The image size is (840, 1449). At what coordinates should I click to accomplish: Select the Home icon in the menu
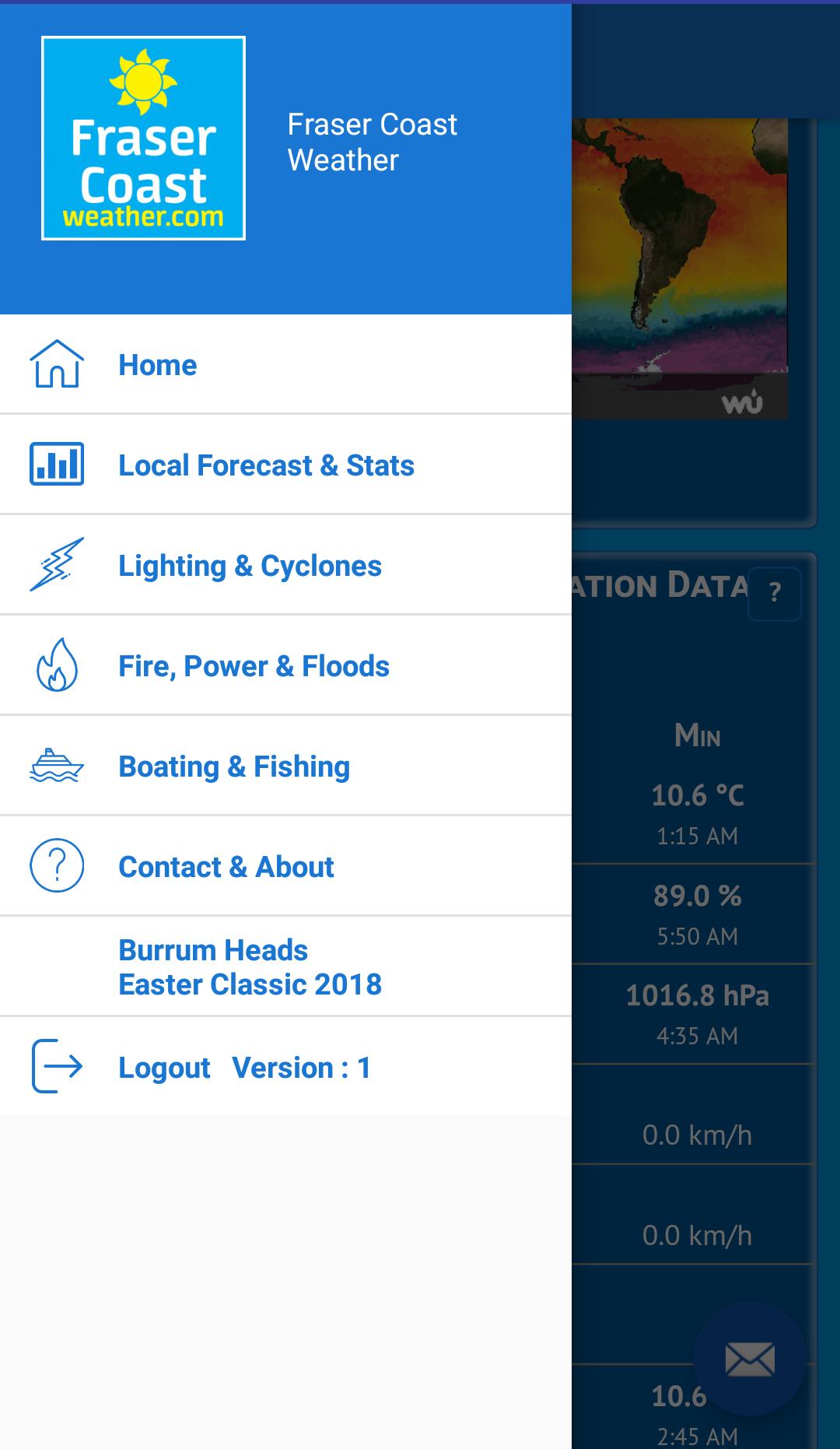54,364
